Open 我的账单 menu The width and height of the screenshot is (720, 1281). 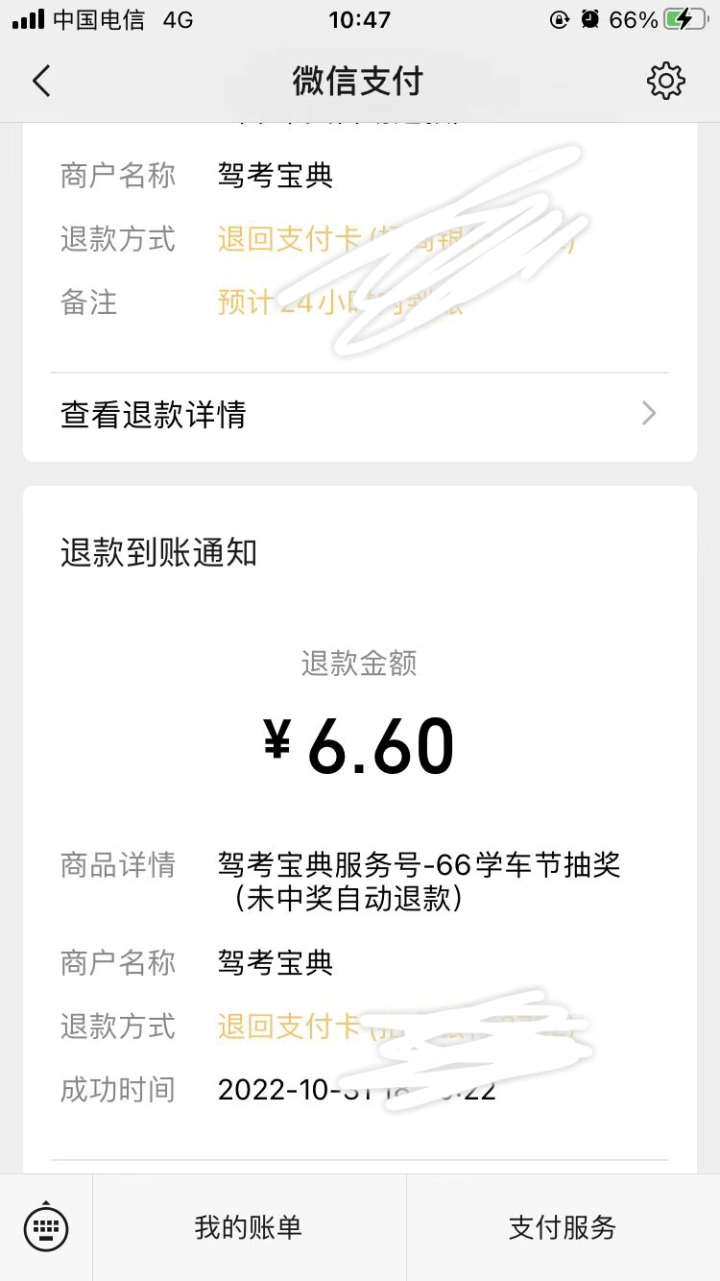(249, 1227)
